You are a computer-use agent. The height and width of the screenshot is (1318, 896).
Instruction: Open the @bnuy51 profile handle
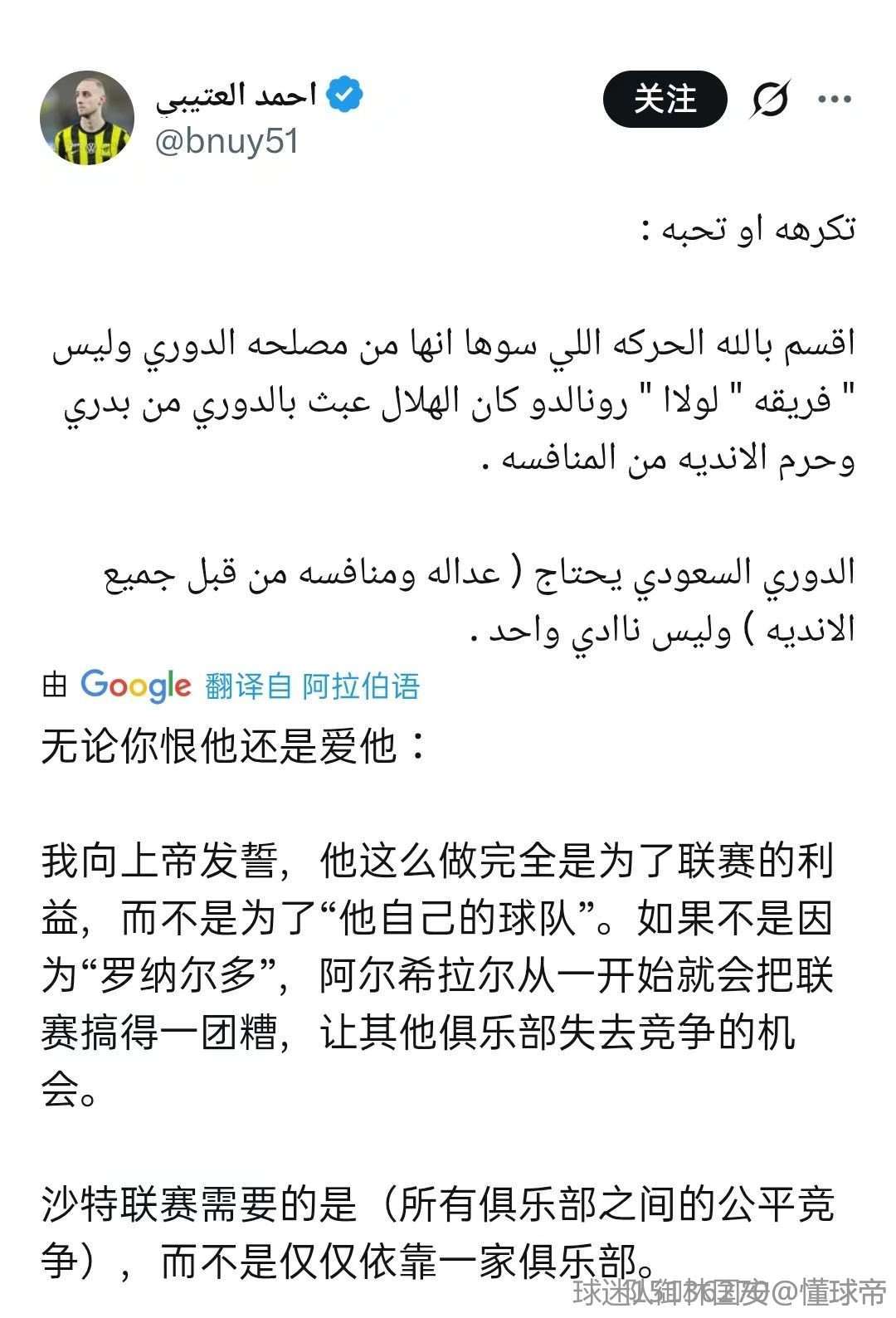click(x=226, y=141)
